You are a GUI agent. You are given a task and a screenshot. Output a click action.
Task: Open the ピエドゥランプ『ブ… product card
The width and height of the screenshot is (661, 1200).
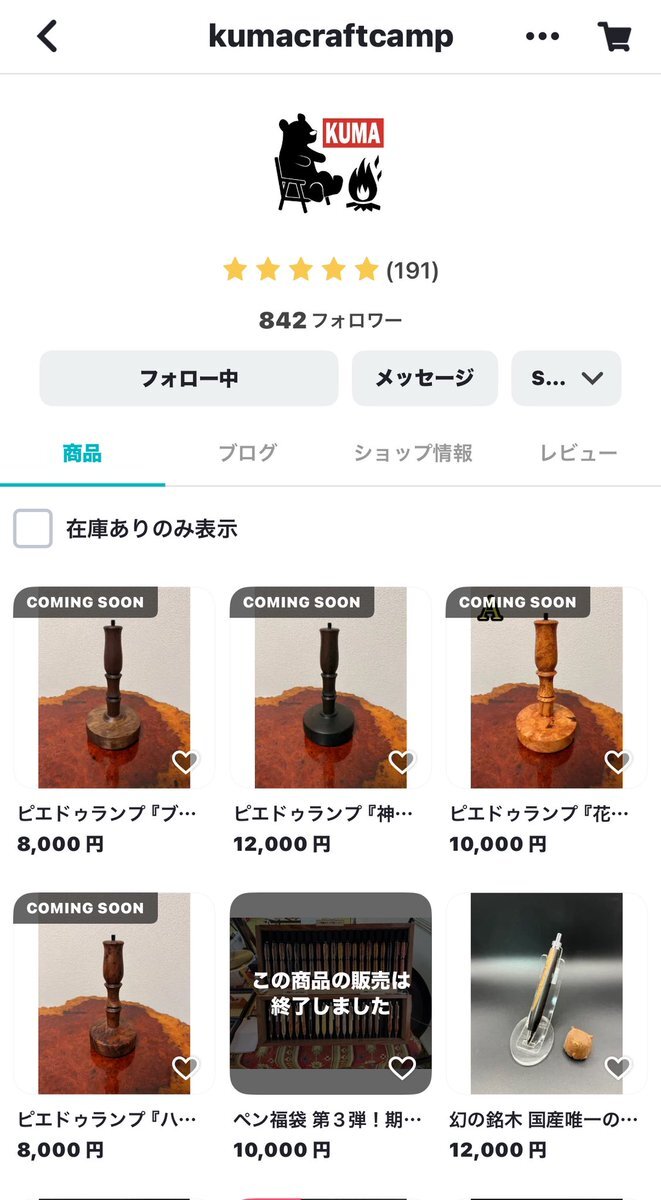pos(114,690)
